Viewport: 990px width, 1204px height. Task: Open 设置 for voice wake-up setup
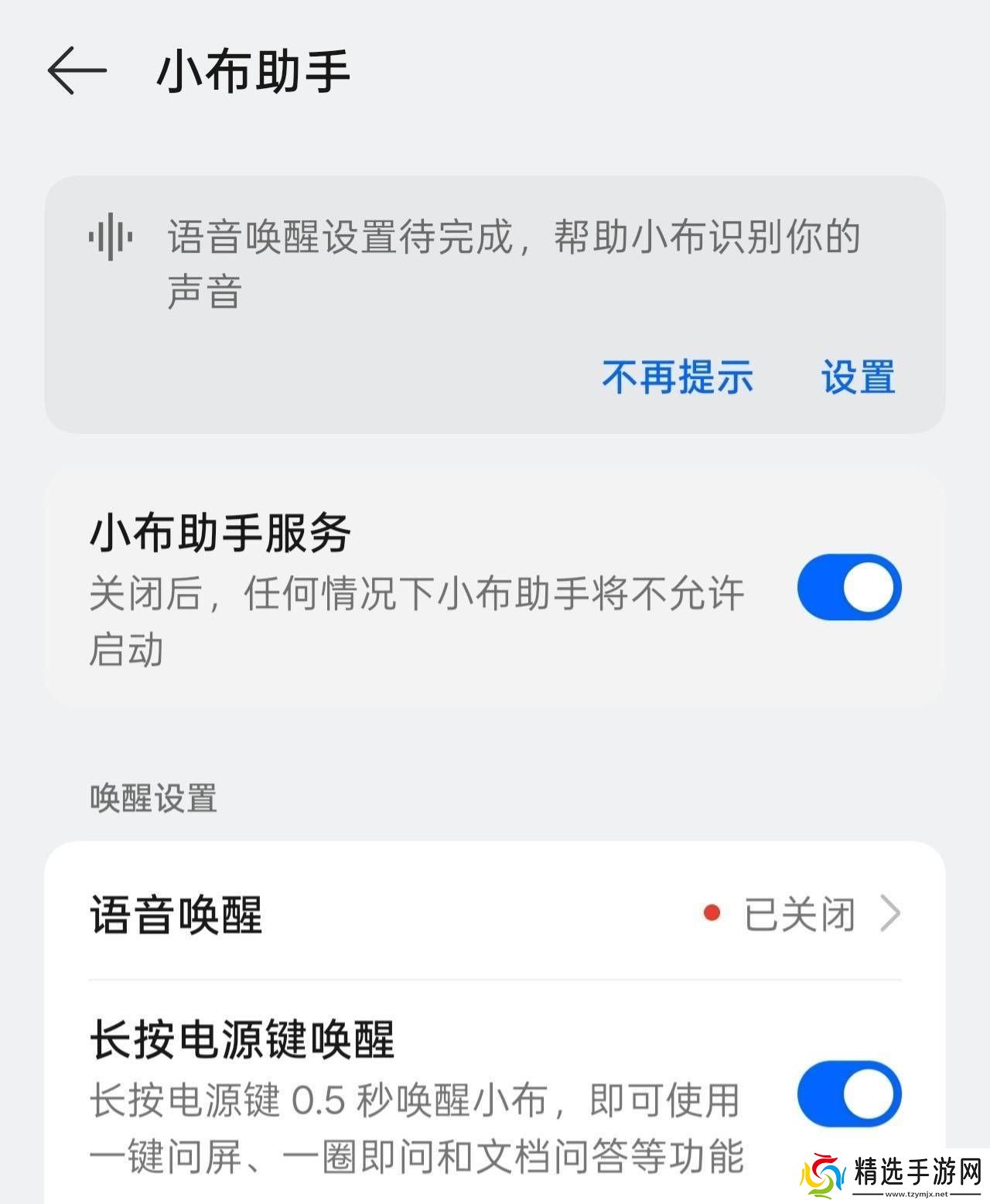click(x=858, y=377)
